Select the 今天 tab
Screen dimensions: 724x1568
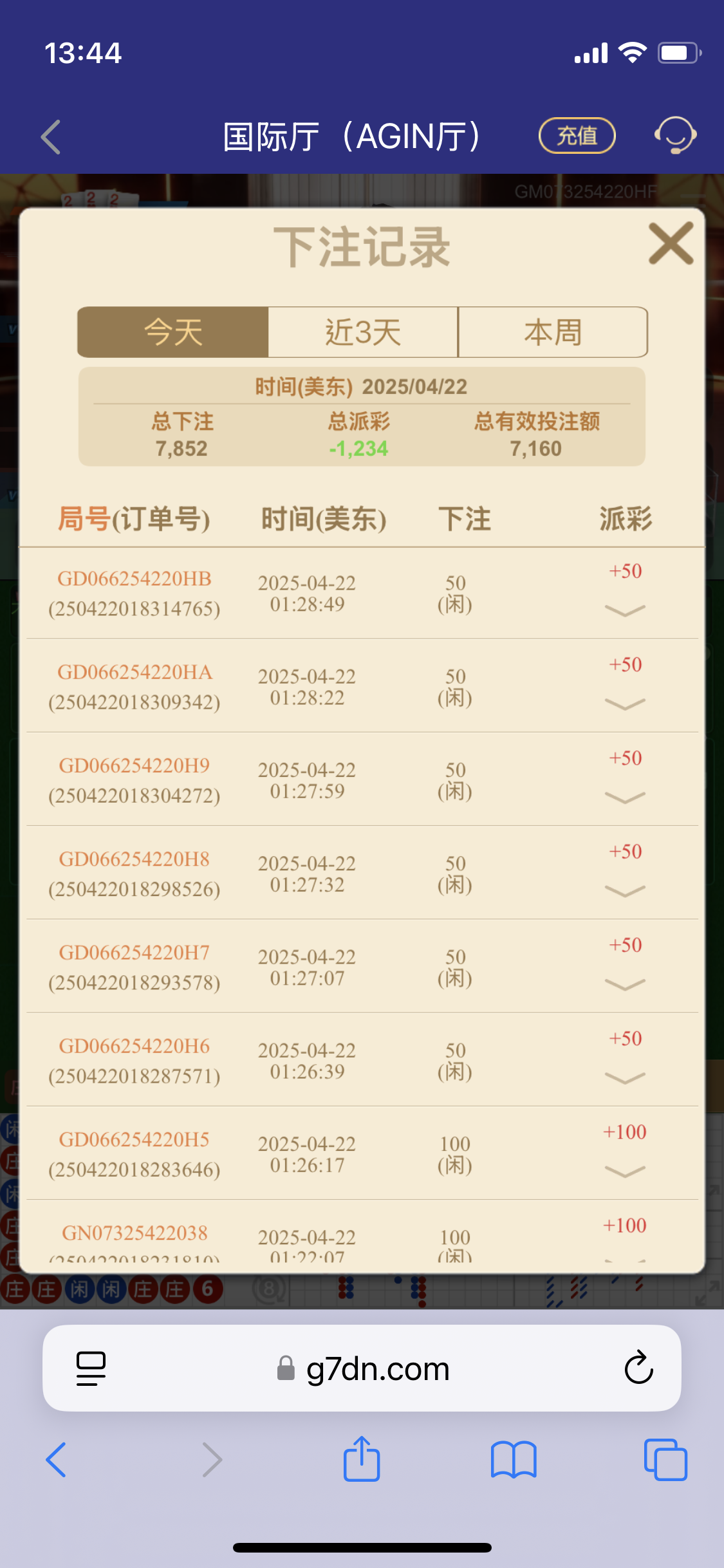point(173,332)
